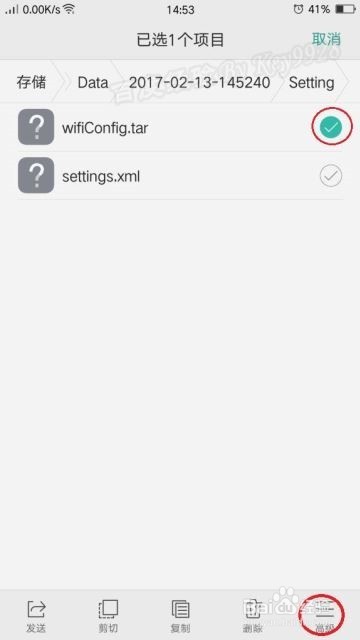Cancel selection with 取消
This screenshot has width=360, height=640.
326,40
